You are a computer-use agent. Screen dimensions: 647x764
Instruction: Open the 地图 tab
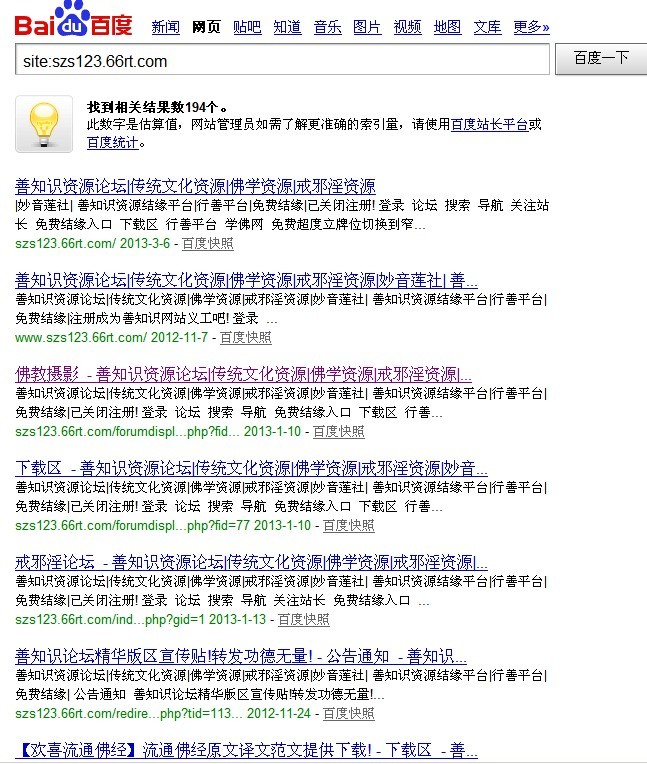point(447,27)
